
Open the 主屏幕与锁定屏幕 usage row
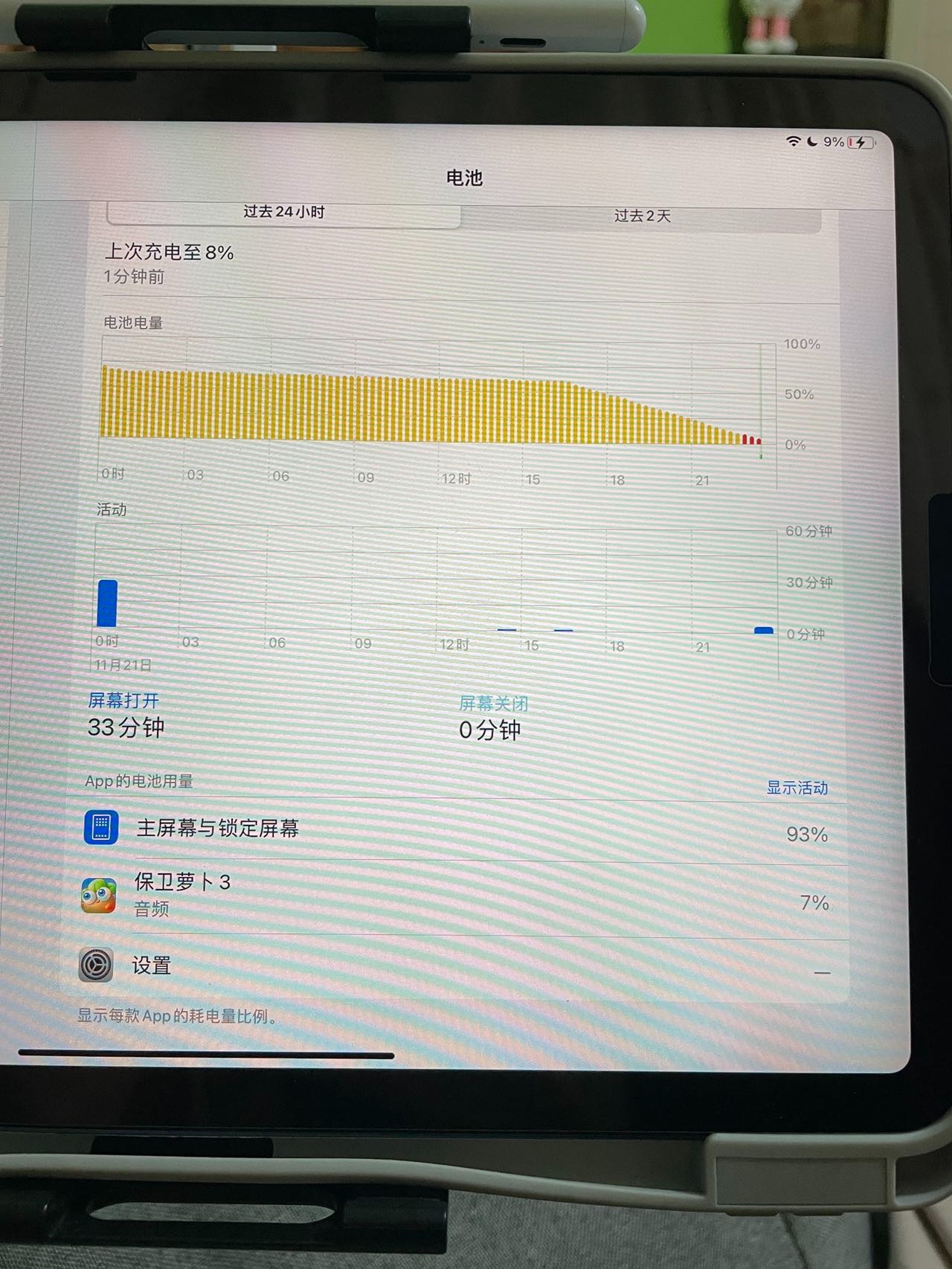tap(461, 830)
